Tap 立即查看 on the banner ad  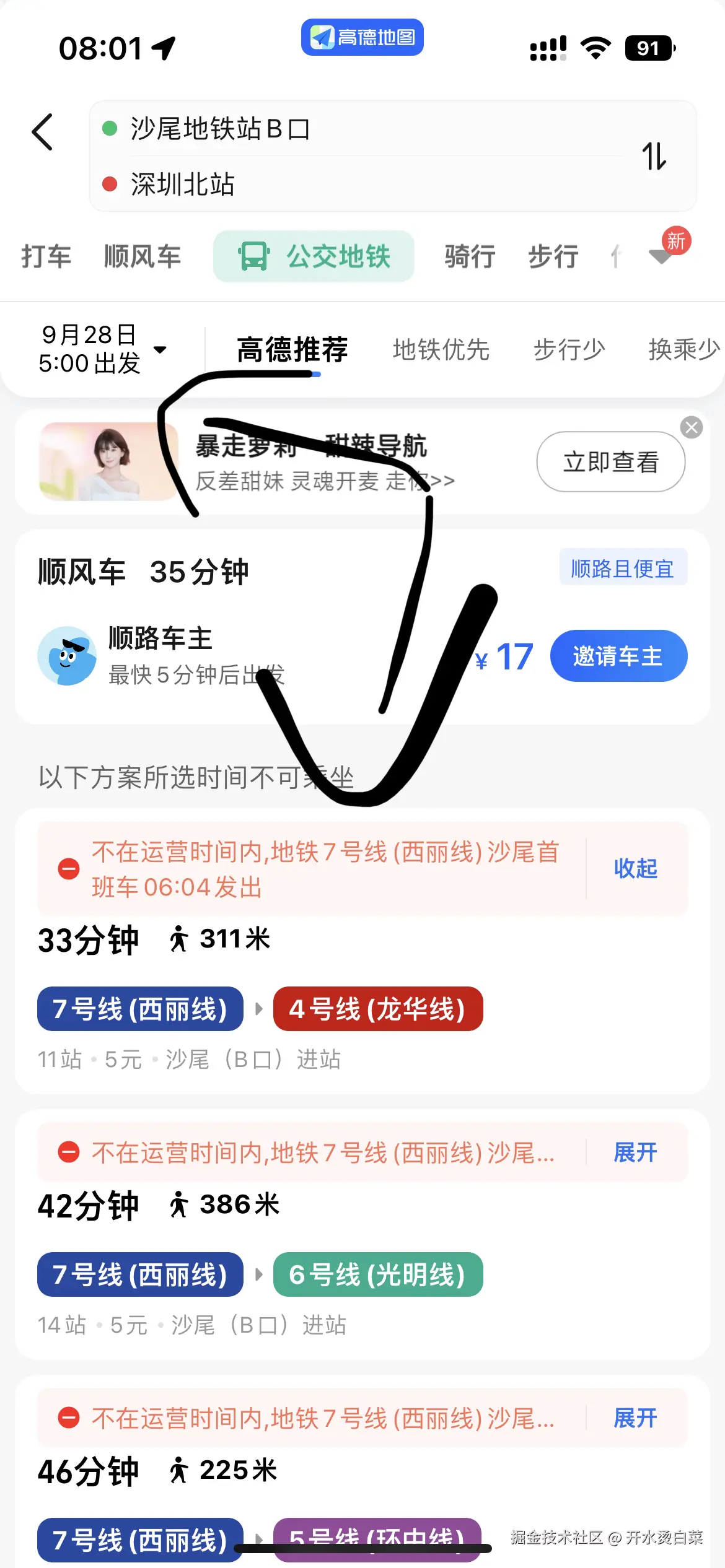(610, 461)
